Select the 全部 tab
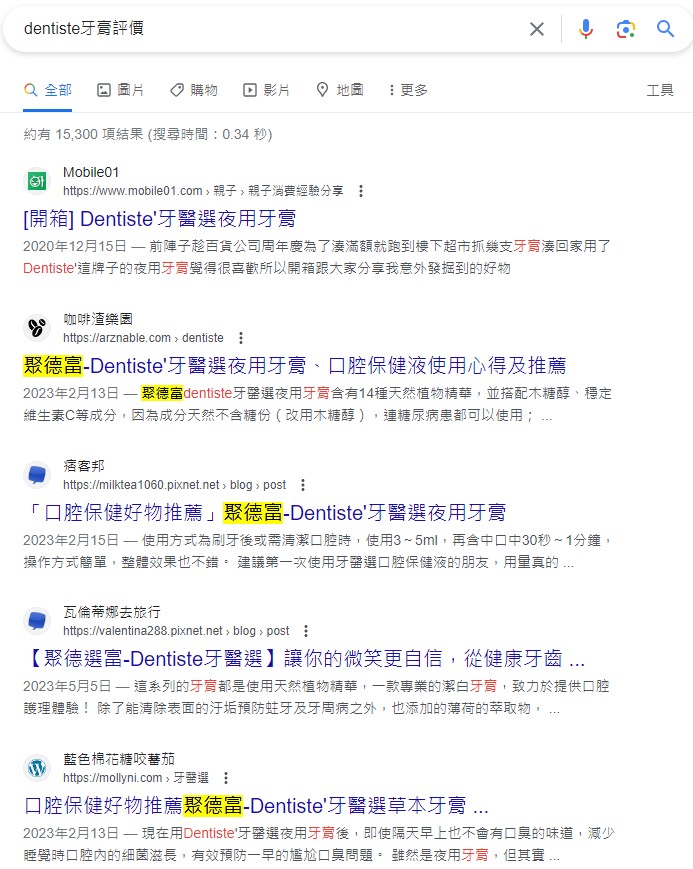The image size is (693, 869). pyautogui.click(x=48, y=90)
